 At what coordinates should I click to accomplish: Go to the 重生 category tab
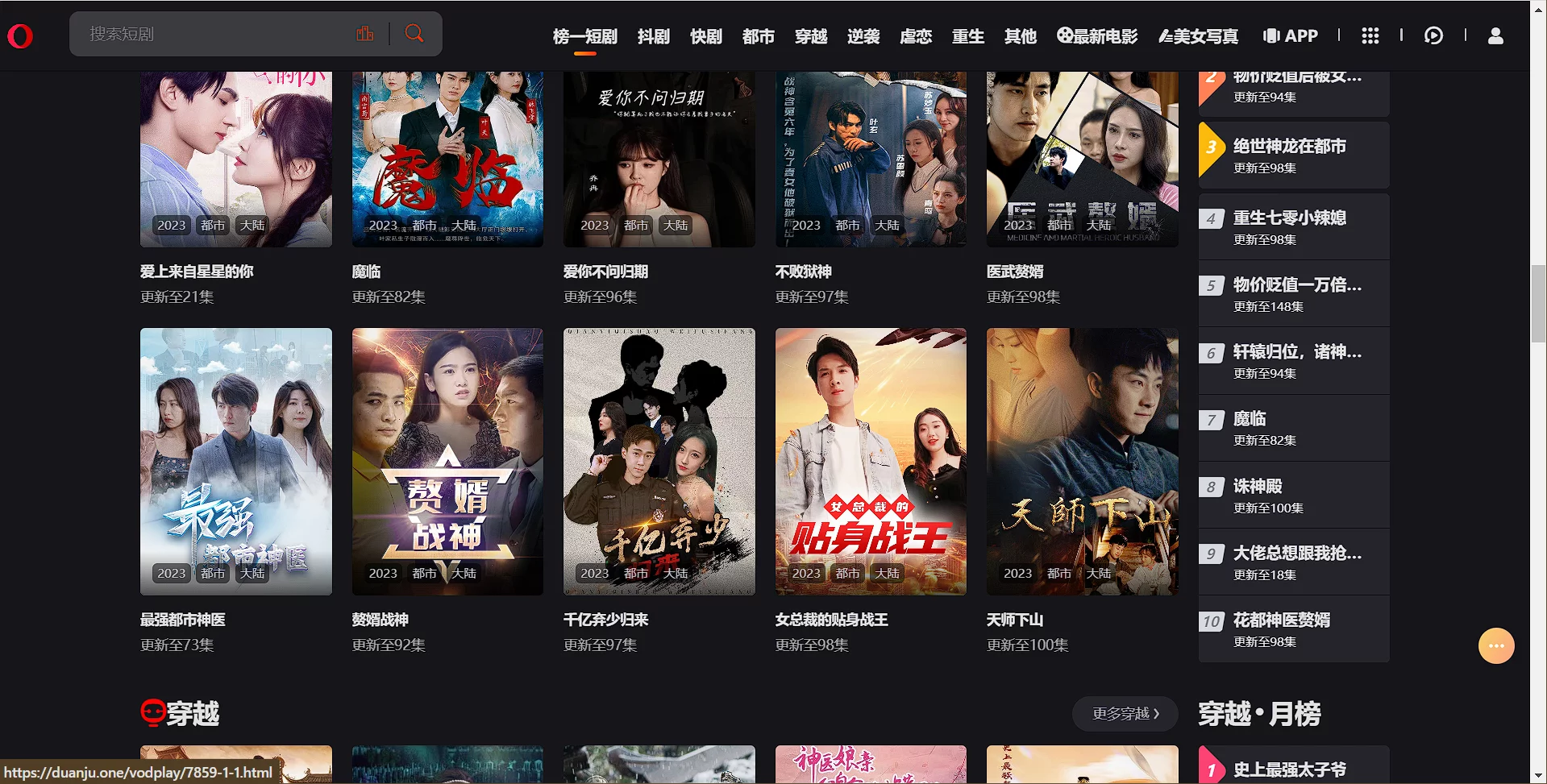[967, 36]
